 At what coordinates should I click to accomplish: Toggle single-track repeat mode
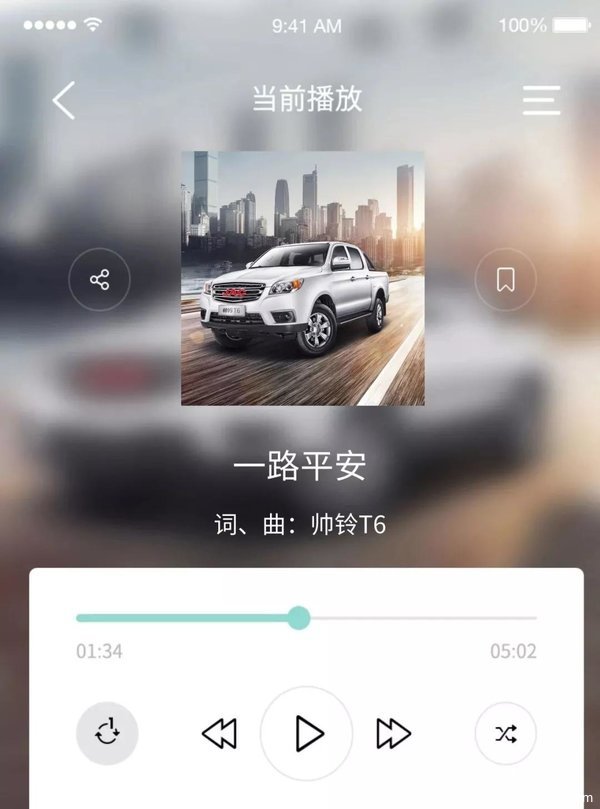(x=107, y=734)
